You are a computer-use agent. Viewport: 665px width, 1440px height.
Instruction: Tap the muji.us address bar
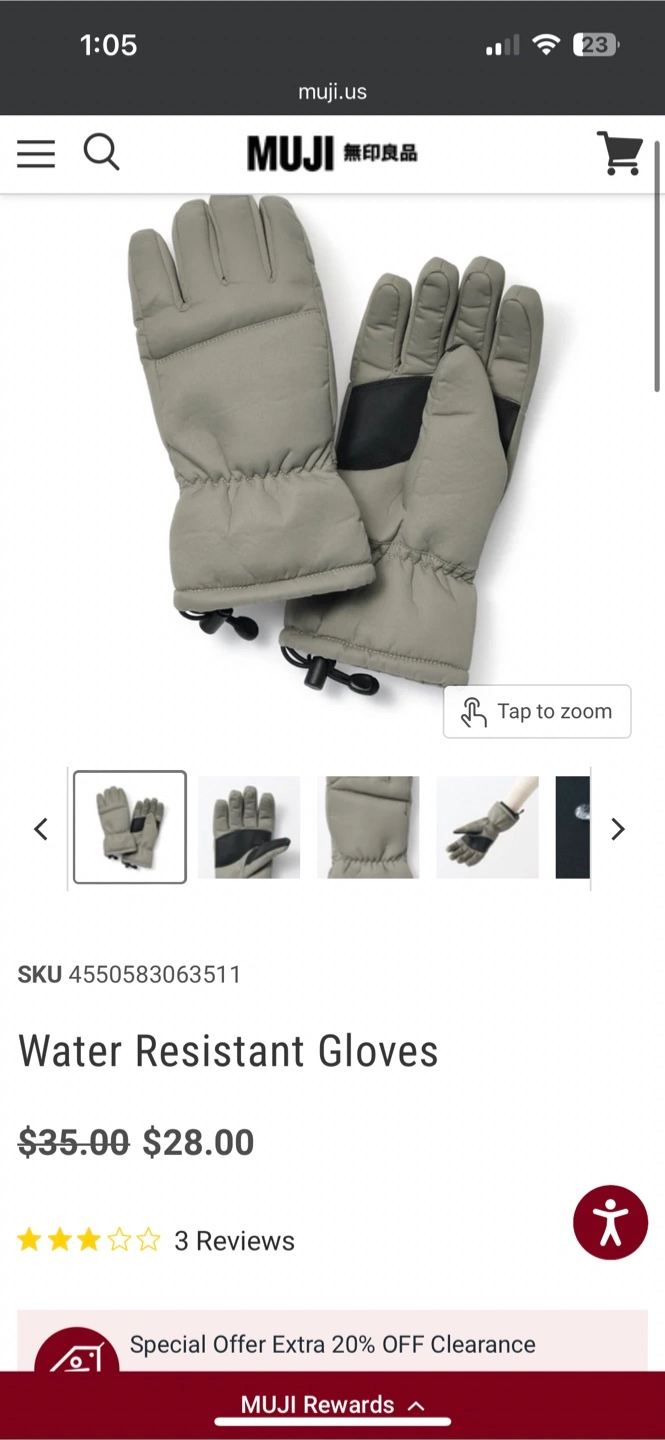point(332,92)
